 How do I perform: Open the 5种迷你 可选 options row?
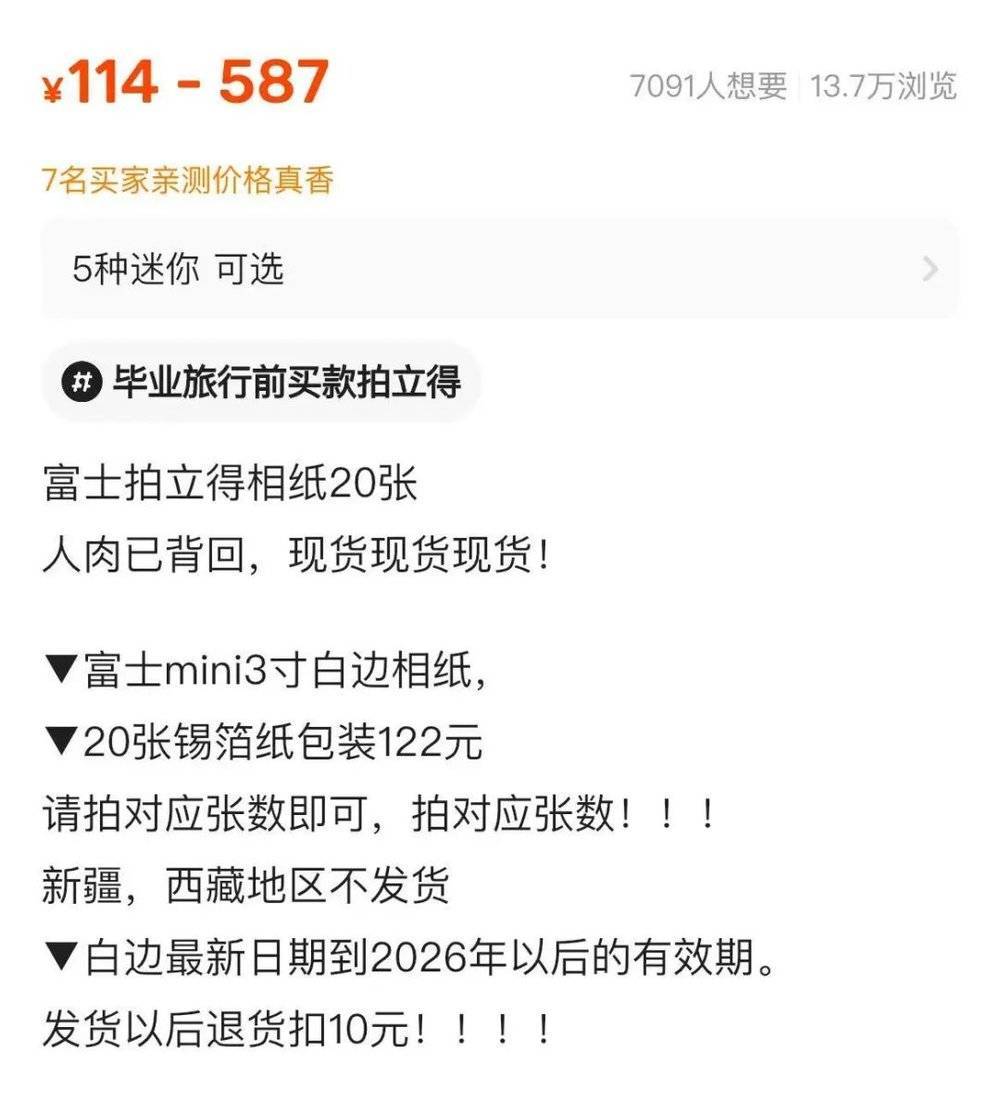499,269
